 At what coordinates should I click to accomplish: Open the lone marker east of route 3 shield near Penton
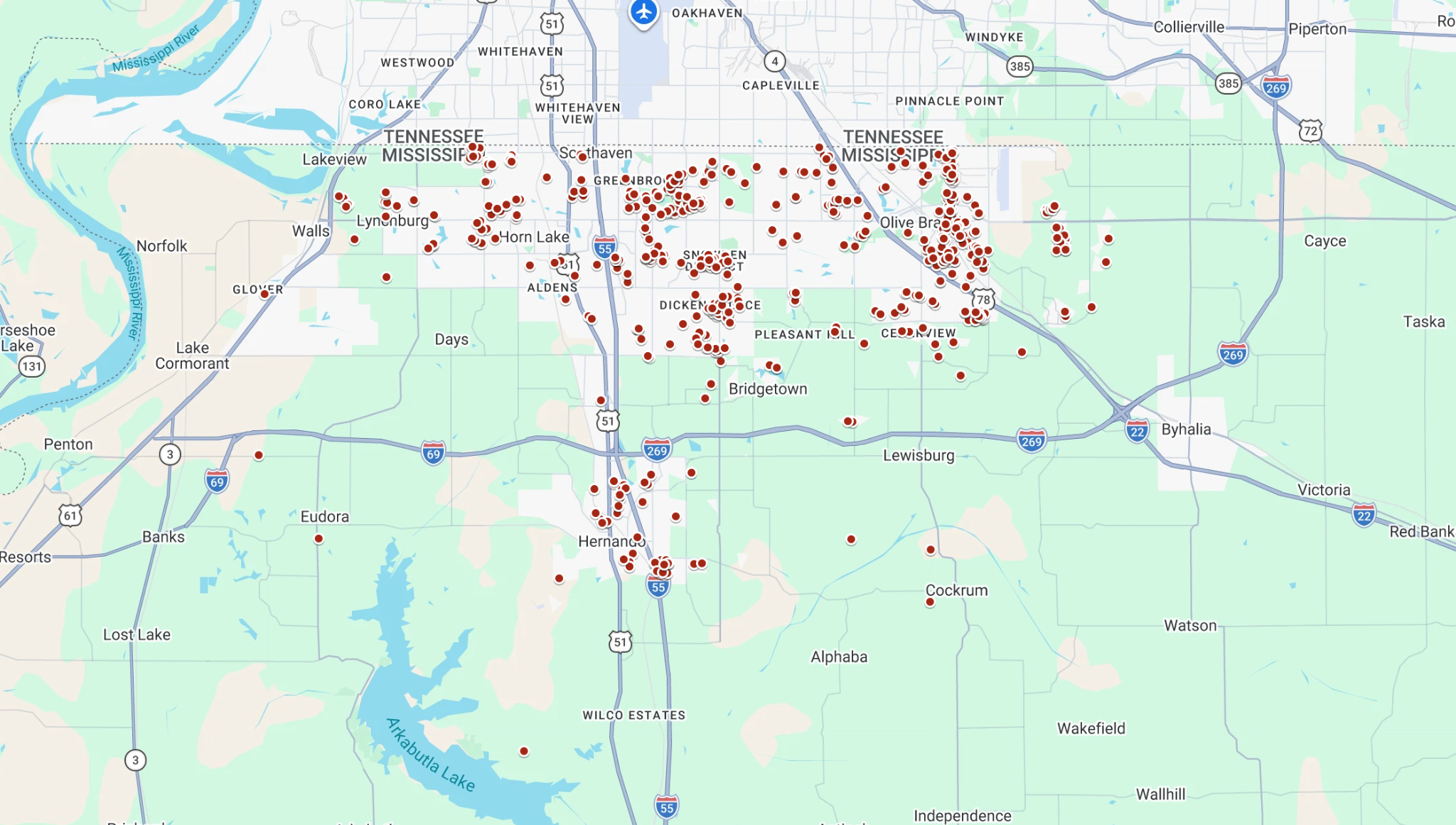(x=259, y=455)
